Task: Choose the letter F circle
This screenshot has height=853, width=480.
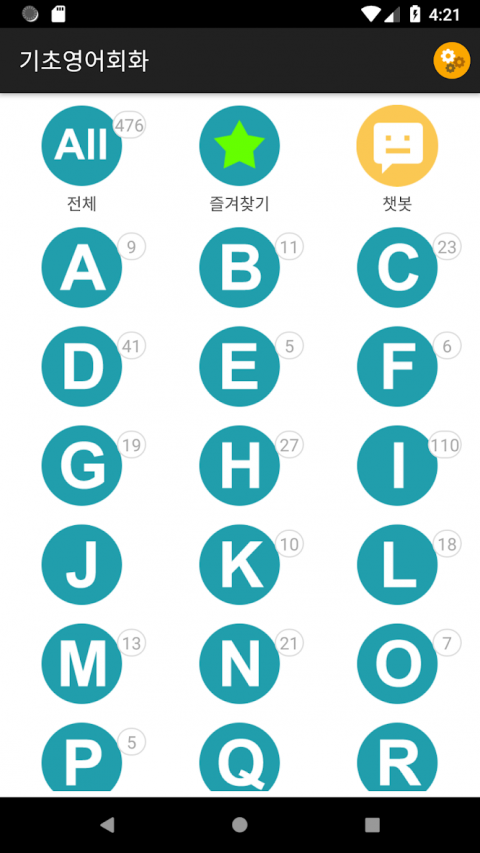Action: tap(397, 367)
